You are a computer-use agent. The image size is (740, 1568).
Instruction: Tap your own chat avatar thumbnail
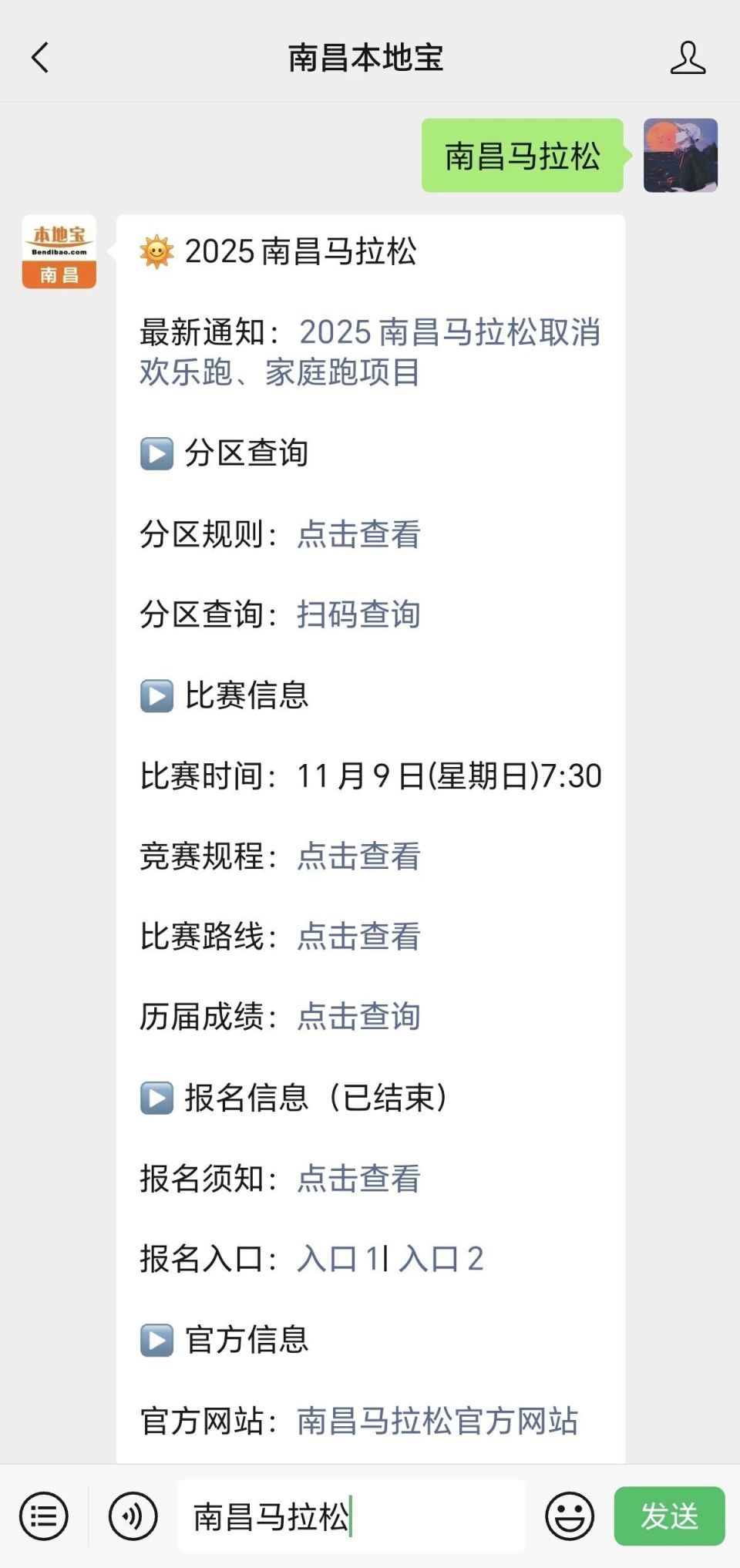click(x=679, y=154)
